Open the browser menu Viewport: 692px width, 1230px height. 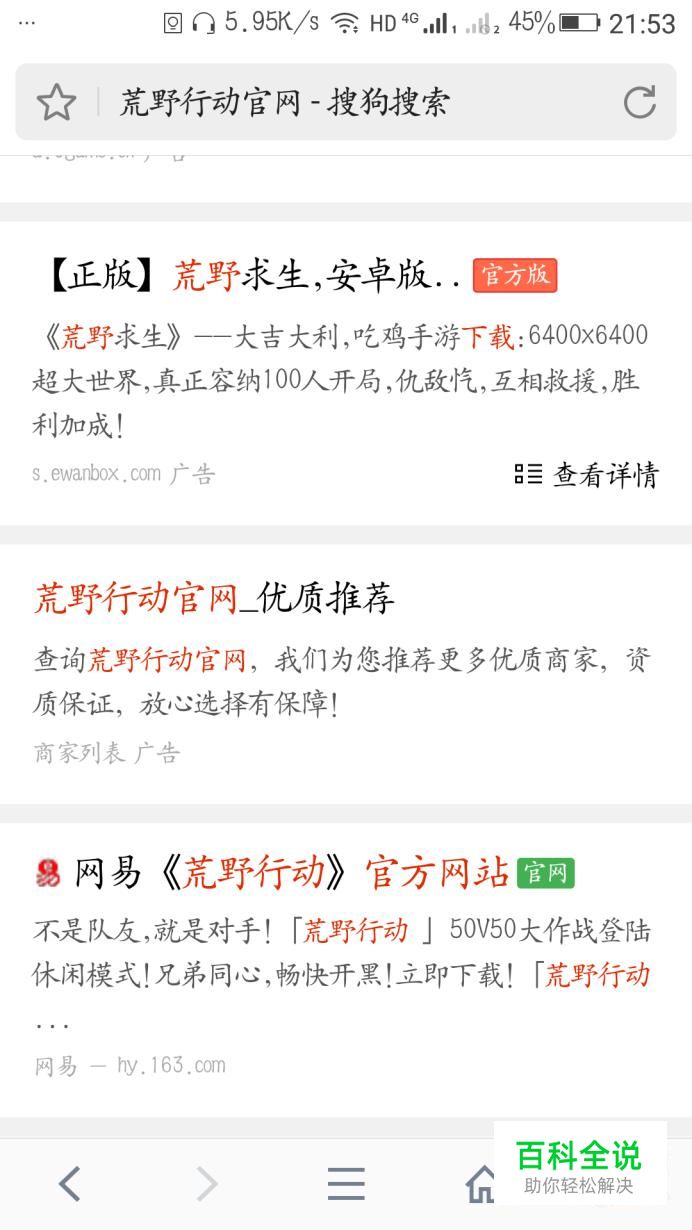(x=346, y=1184)
